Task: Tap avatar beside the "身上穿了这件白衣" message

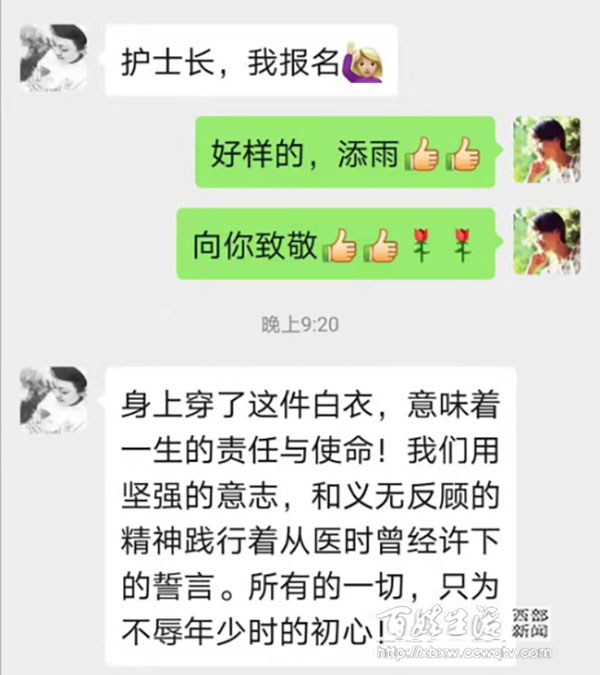Action: [x=53, y=400]
